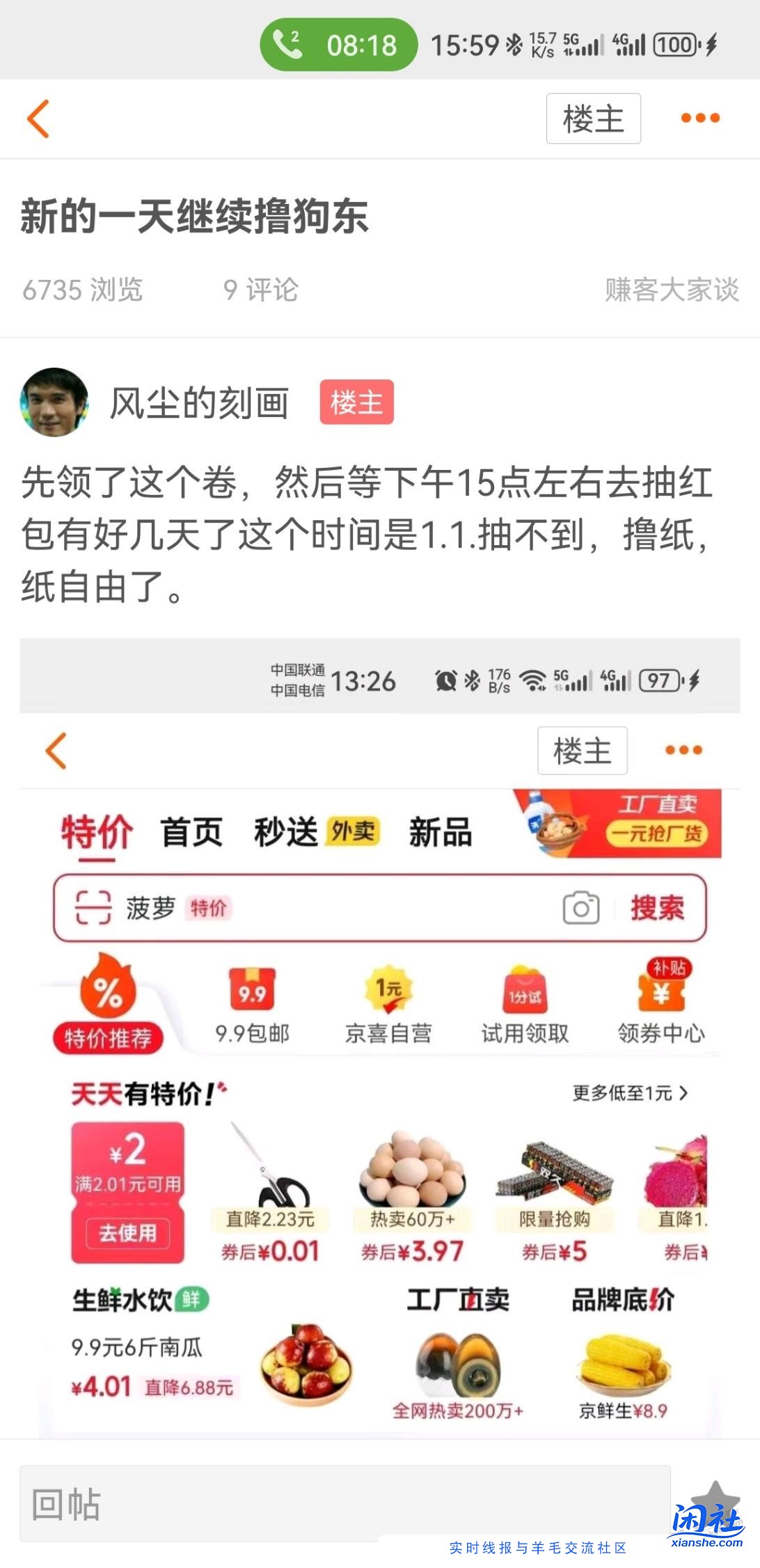Favorite the thread with the star icon
Viewport: 760px width, 1568px height.
pyautogui.click(x=715, y=1500)
